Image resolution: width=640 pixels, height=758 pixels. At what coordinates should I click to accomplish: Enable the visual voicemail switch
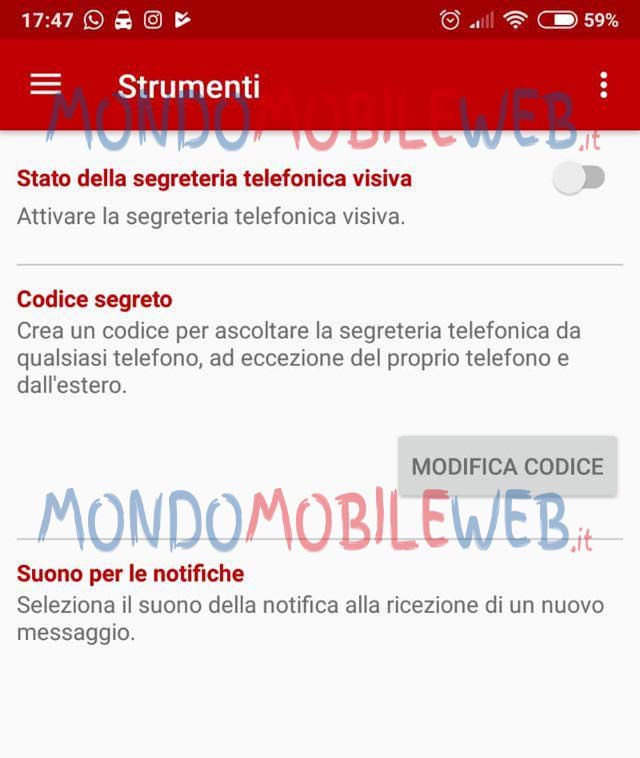click(x=580, y=179)
